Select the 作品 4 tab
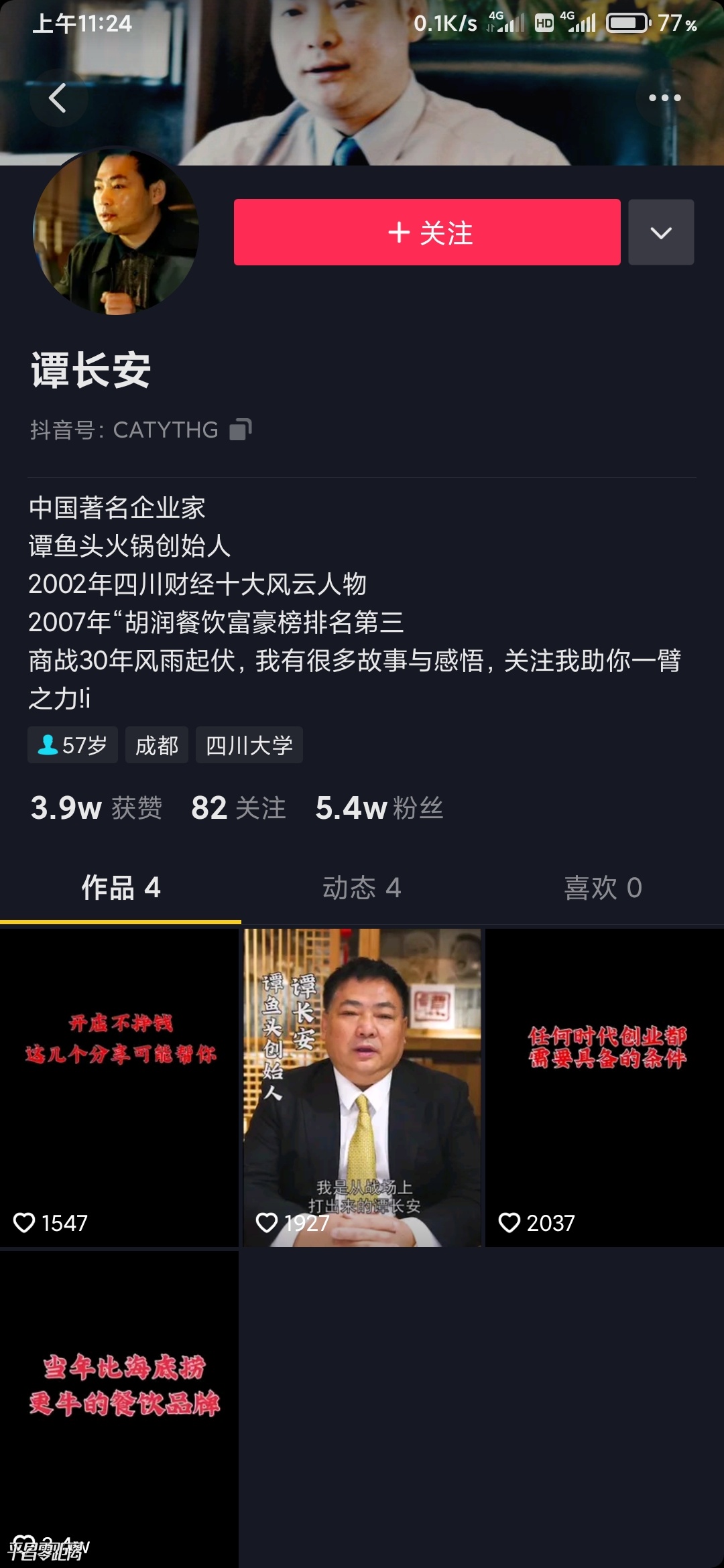 (121, 888)
